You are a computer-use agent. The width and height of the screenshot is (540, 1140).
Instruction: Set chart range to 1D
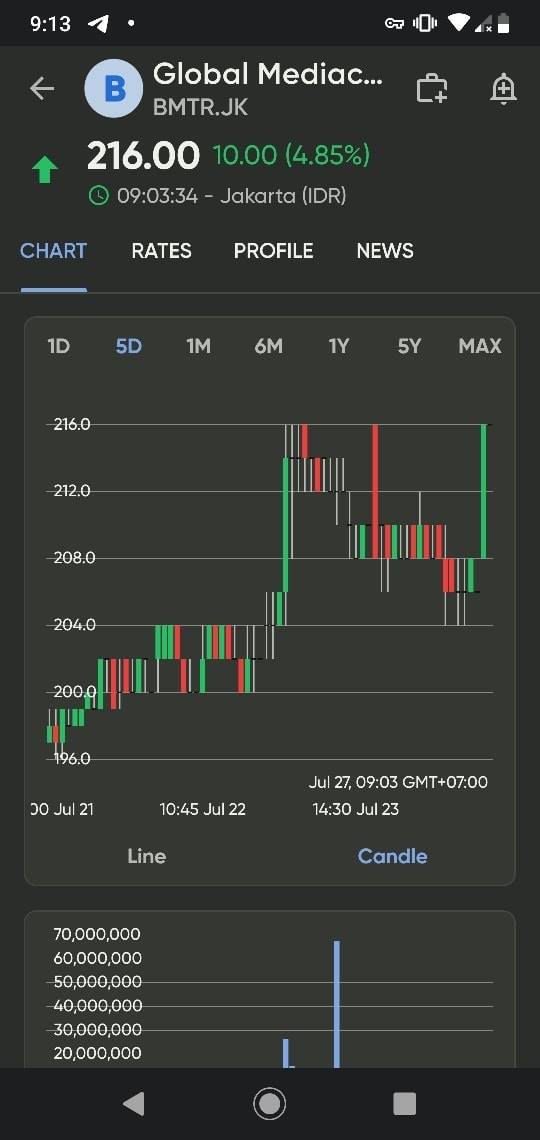click(58, 346)
